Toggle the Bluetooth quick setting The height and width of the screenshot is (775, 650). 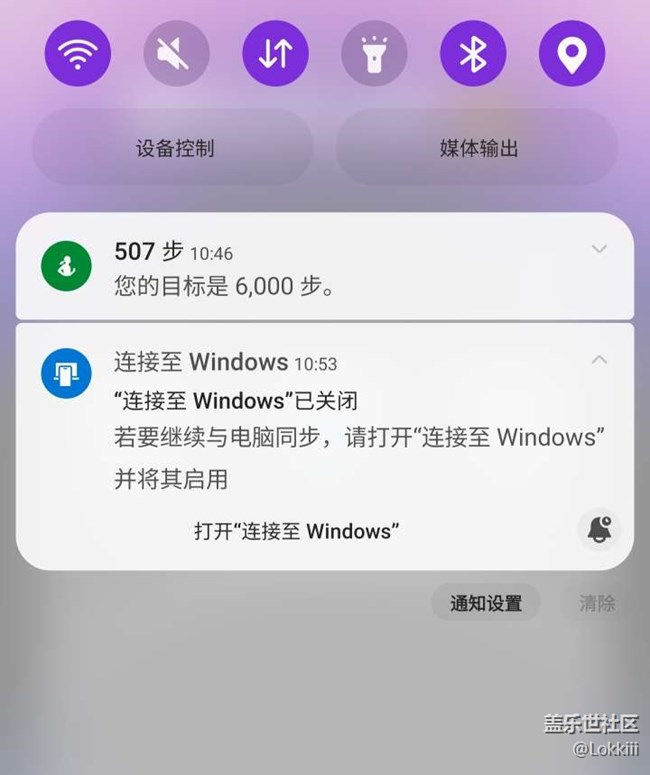pyautogui.click(x=473, y=53)
